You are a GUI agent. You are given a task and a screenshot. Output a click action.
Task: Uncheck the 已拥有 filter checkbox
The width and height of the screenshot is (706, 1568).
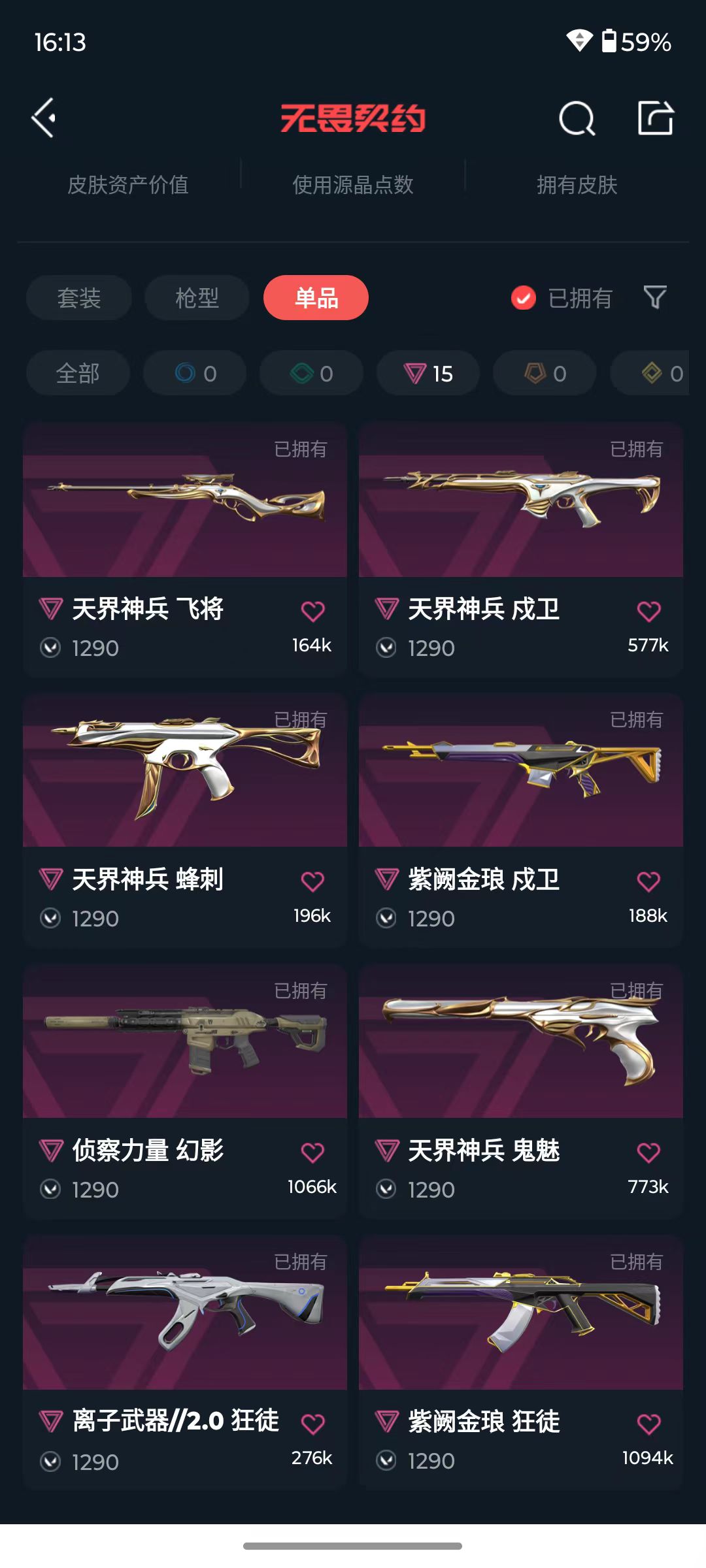click(523, 298)
